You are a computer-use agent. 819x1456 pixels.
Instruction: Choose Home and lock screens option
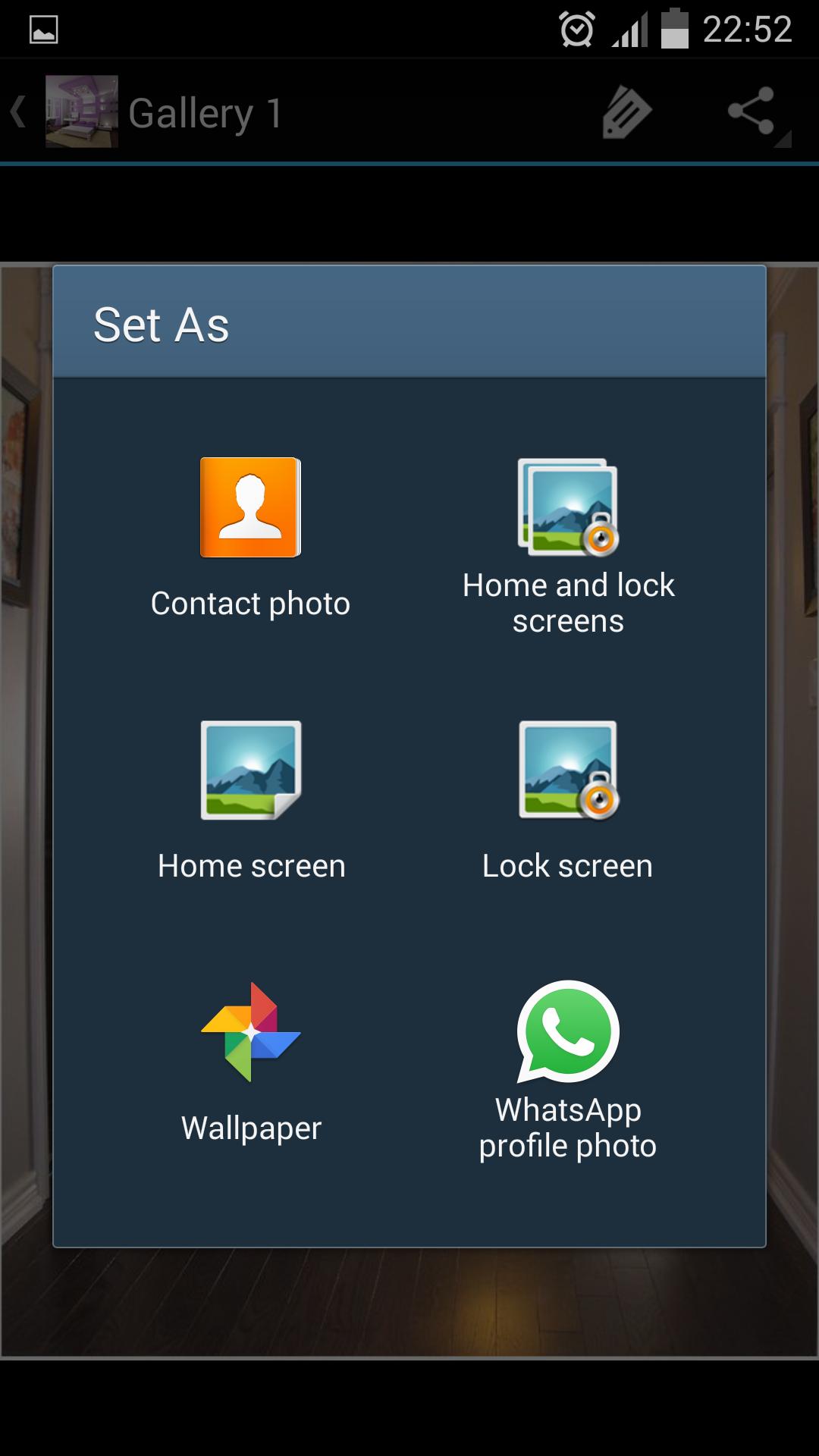[x=568, y=546]
